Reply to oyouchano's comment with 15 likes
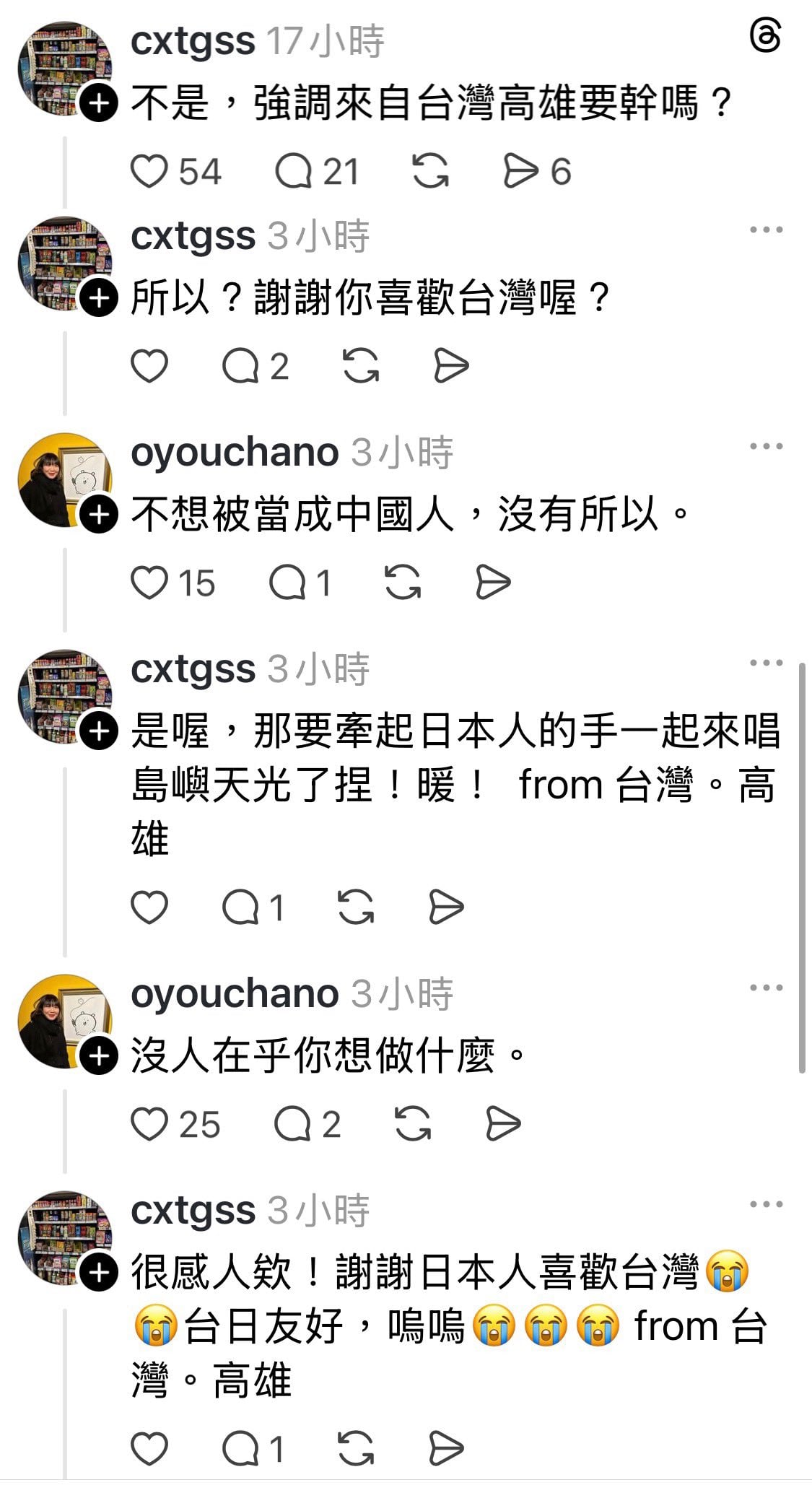Screen dimensions: 812x1485 288,583
